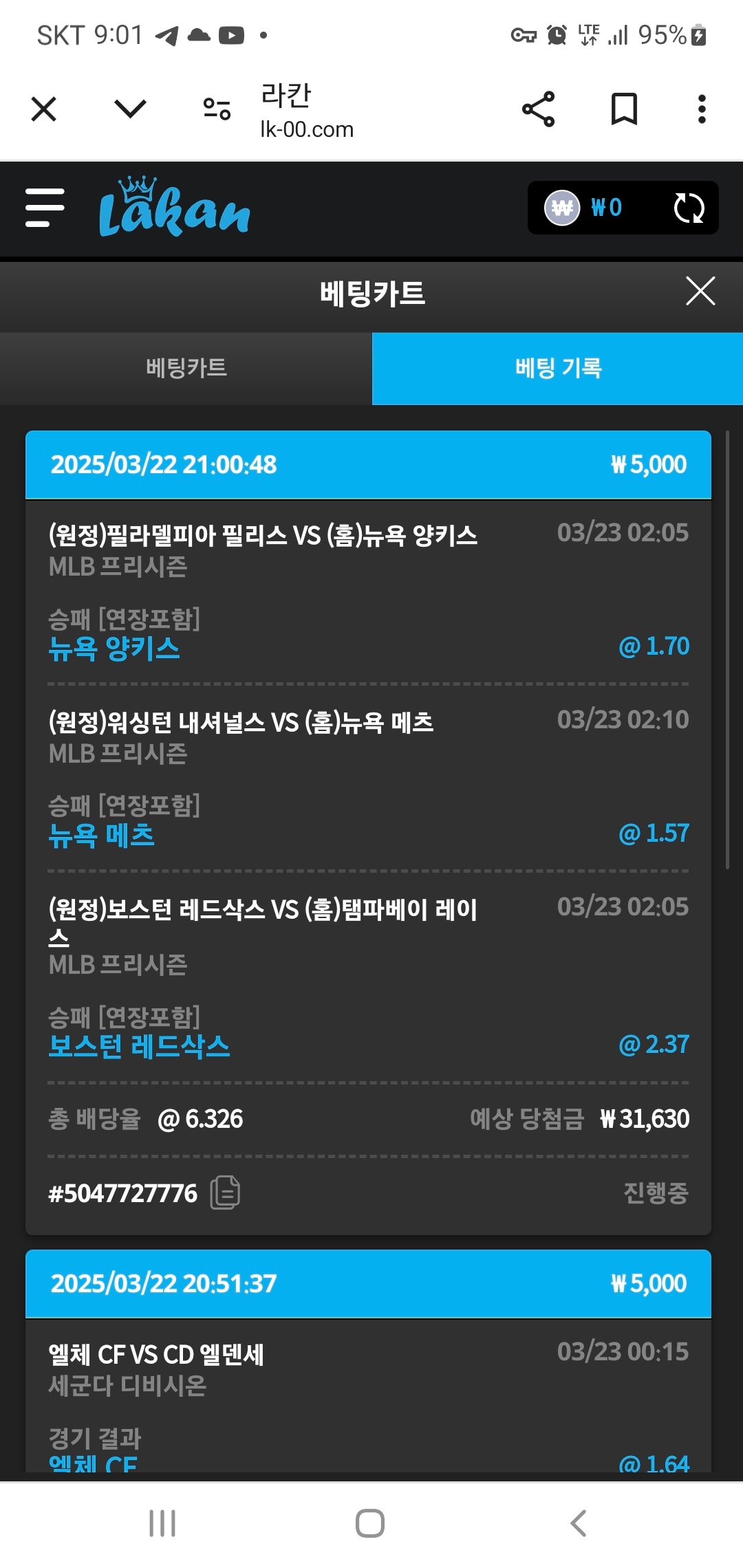This screenshot has width=743, height=1568.
Task: Close the browser tab with the X
Action: (x=44, y=109)
